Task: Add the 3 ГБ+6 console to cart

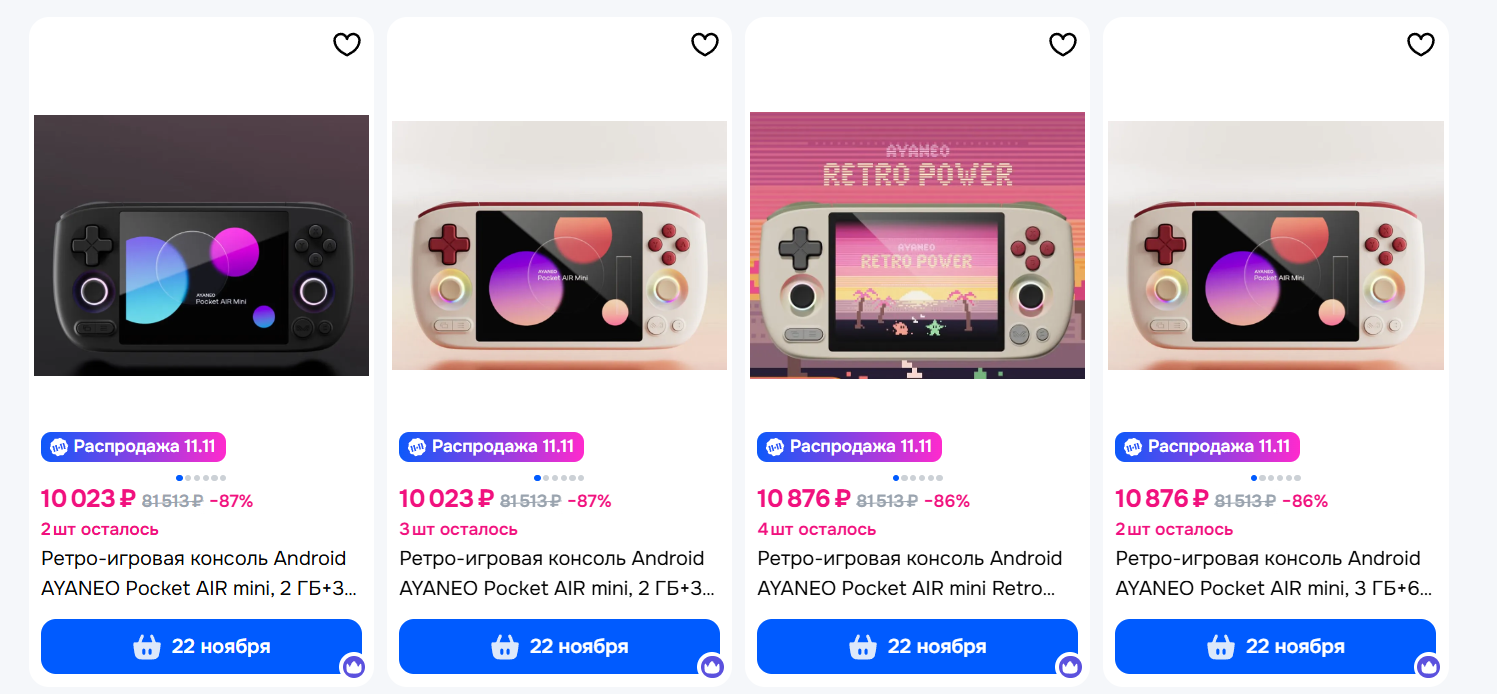Action: [x=1275, y=646]
